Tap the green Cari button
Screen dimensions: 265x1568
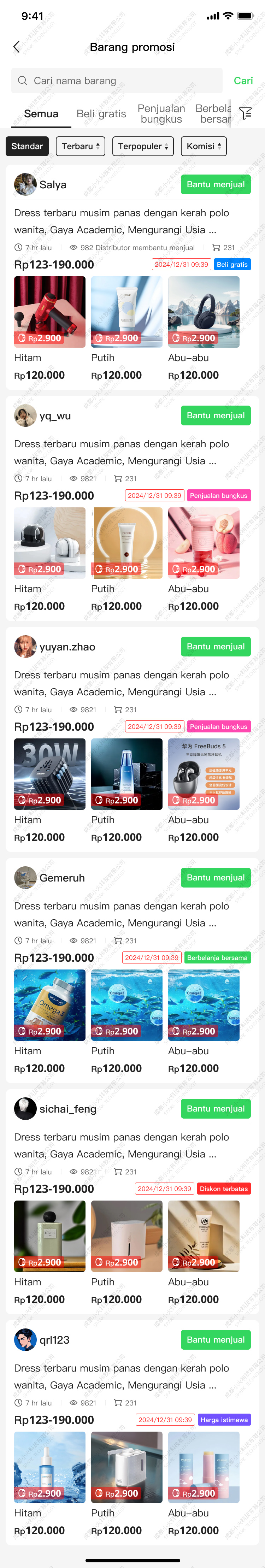pos(243,80)
